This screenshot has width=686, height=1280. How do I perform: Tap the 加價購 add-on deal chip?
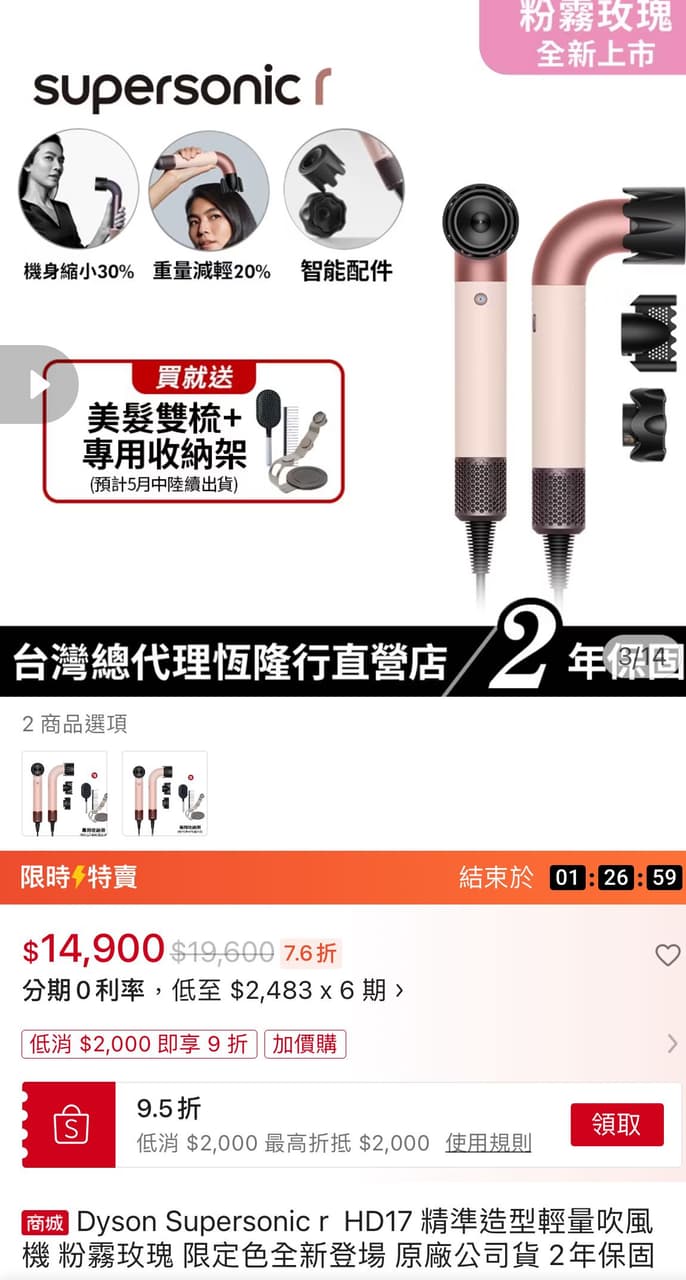[305, 1044]
